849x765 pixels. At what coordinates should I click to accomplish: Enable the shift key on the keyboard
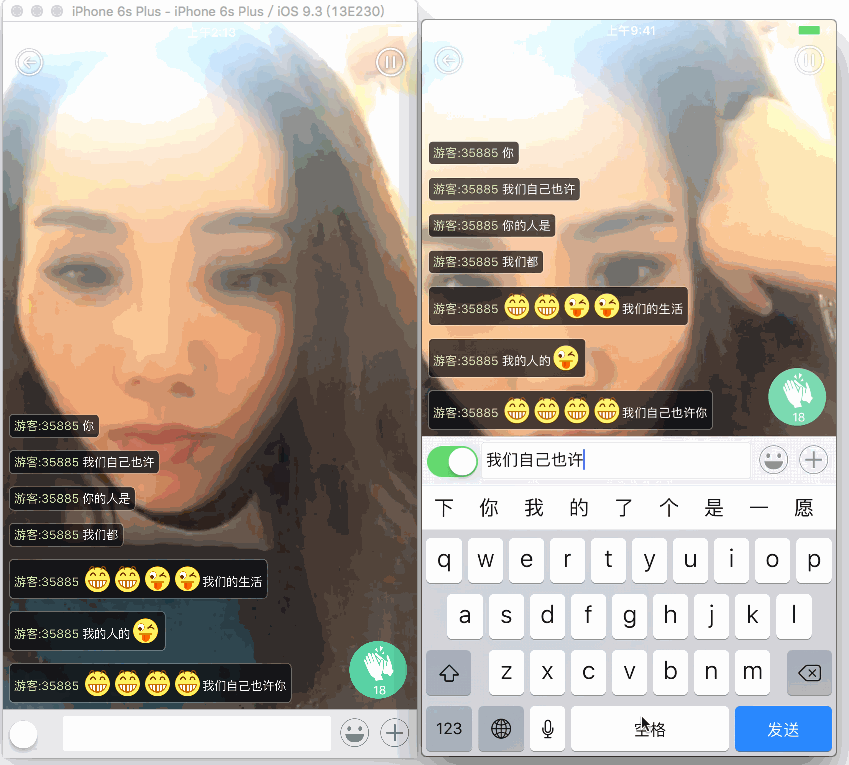tap(448, 672)
